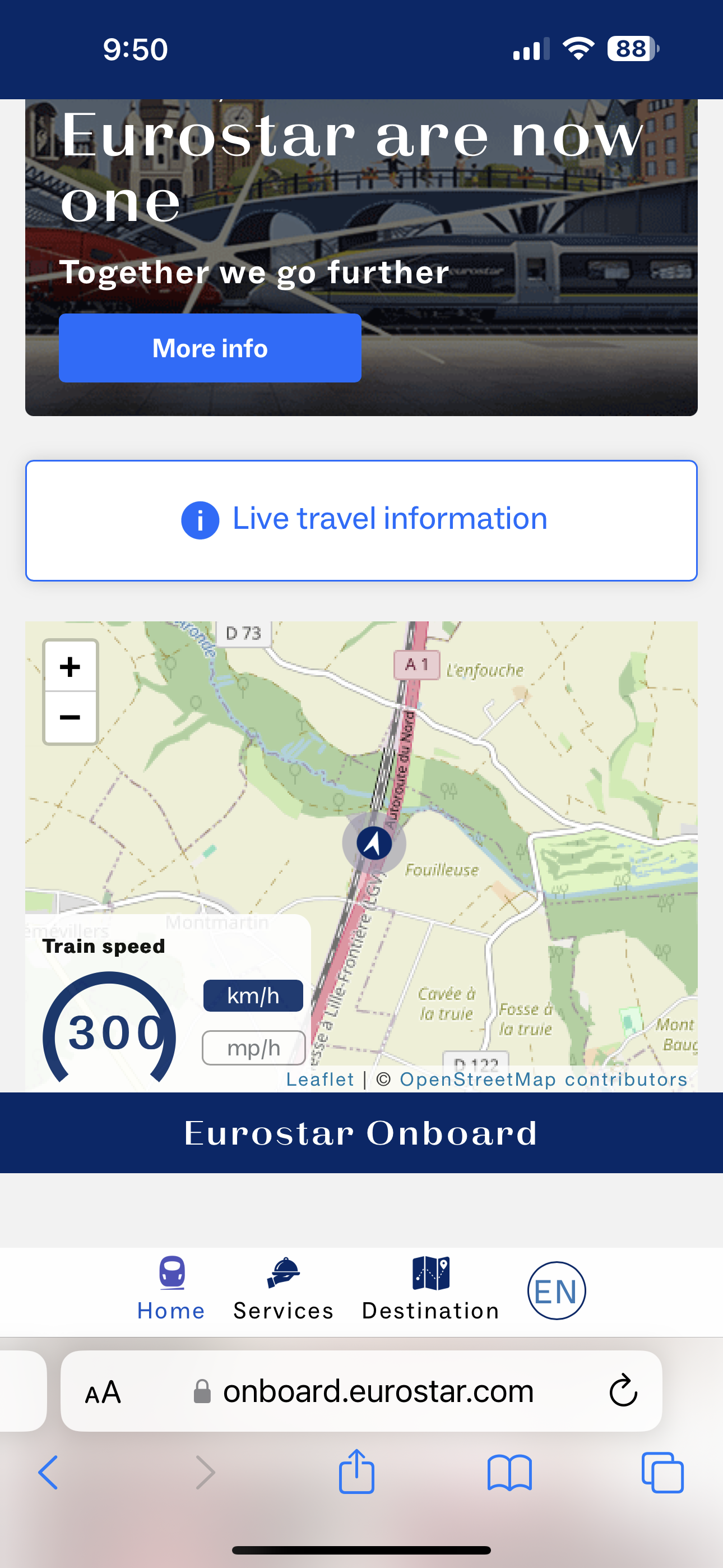Screen dimensions: 723x1568
Task: Switch train speed to mp/h
Action: pos(253,1048)
